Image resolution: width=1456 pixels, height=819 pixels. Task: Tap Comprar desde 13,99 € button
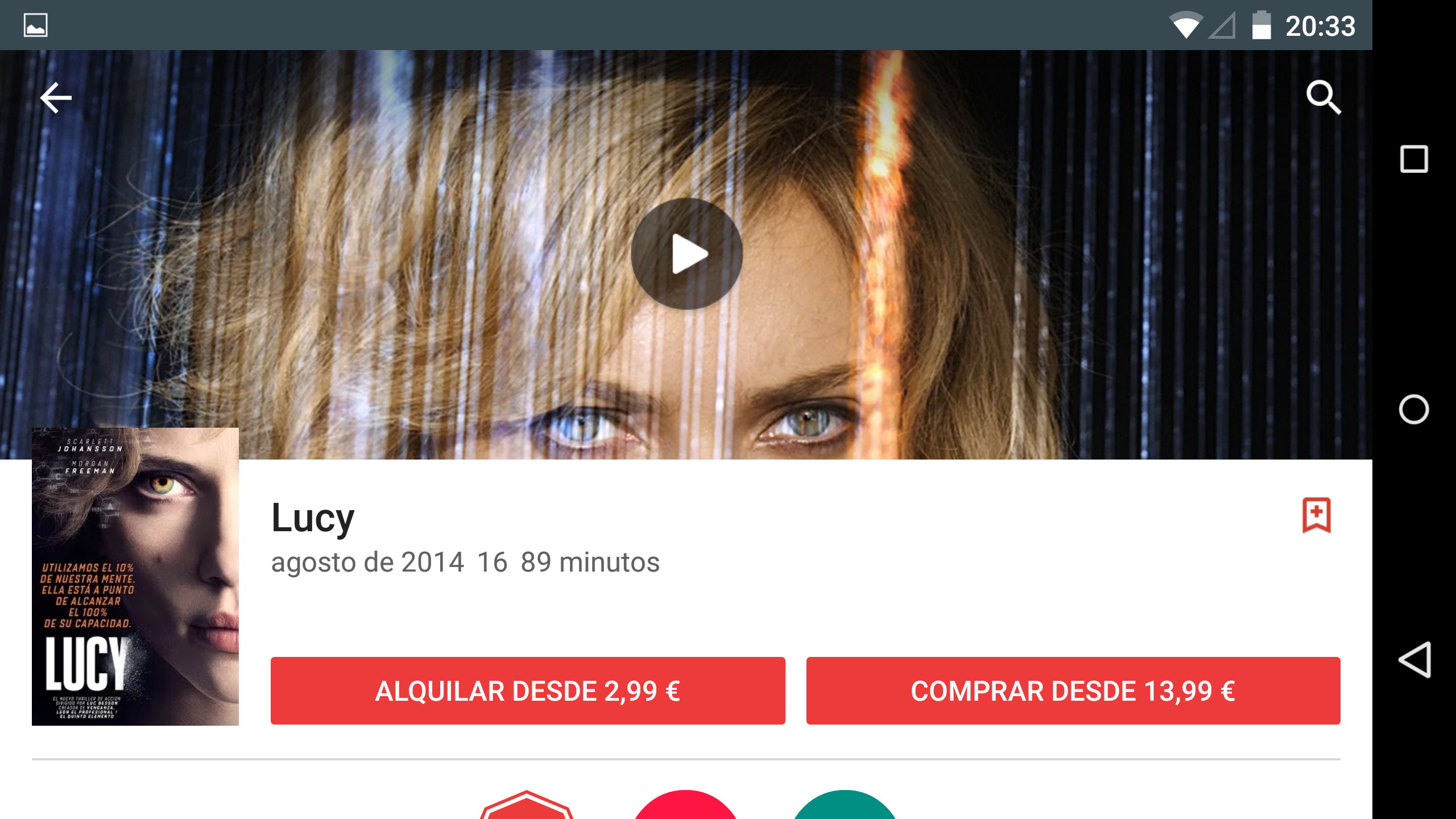(x=1073, y=690)
